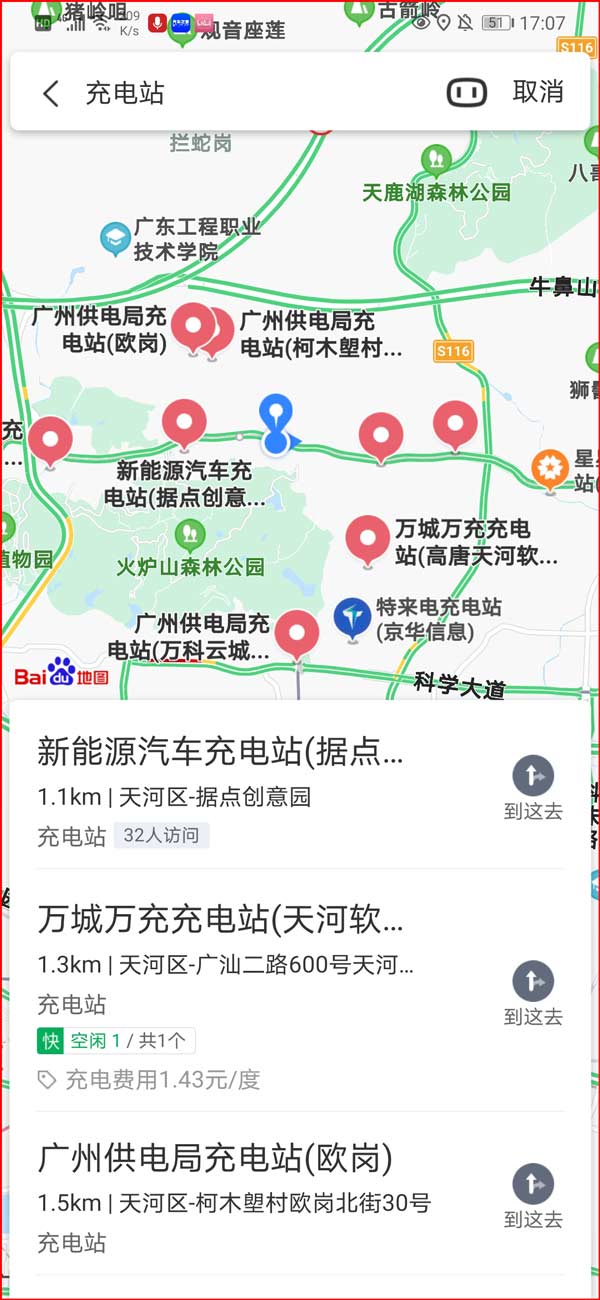
Task: Get directions to 广州供电局充电站(欧岗)
Action: tap(533, 1197)
